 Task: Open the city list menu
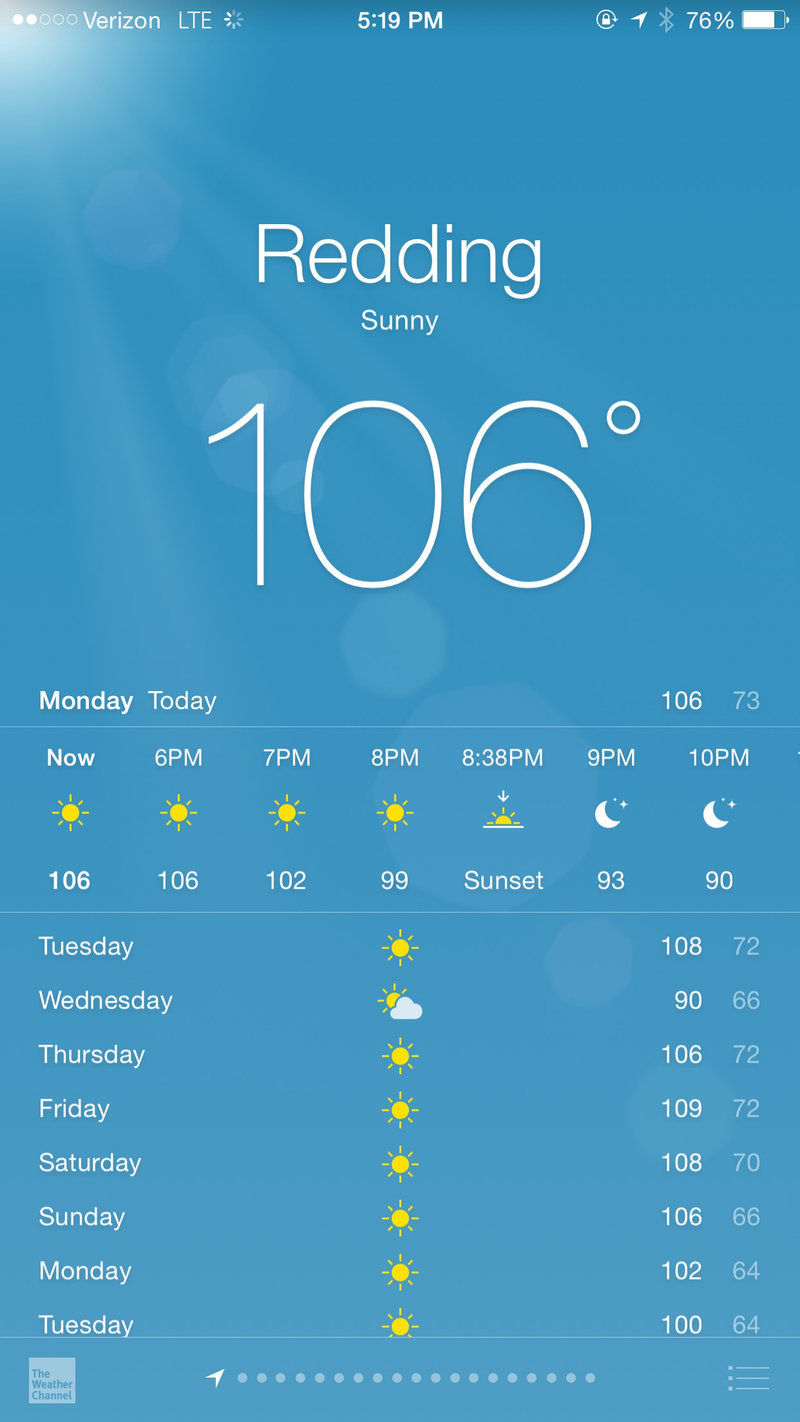(x=748, y=1378)
